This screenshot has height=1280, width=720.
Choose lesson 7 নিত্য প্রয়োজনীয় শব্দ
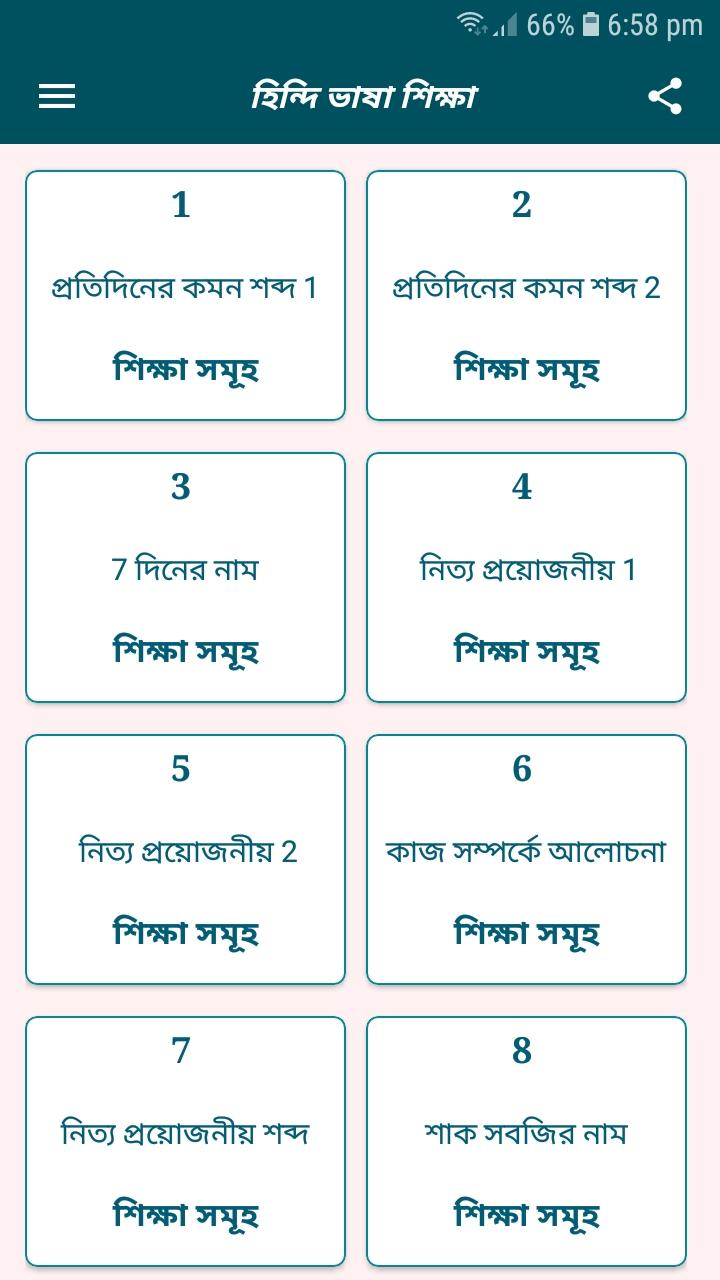[185, 1141]
